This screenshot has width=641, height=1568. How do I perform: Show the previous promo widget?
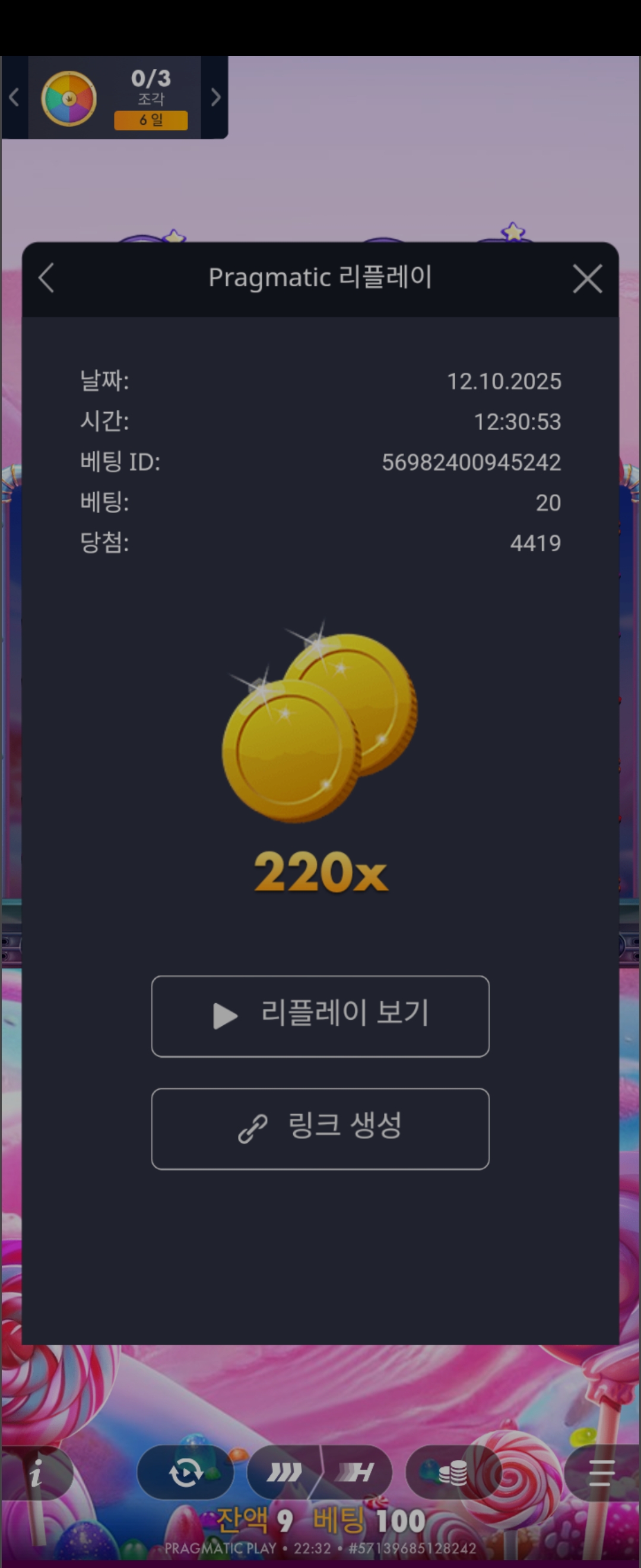tap(14, 98)
